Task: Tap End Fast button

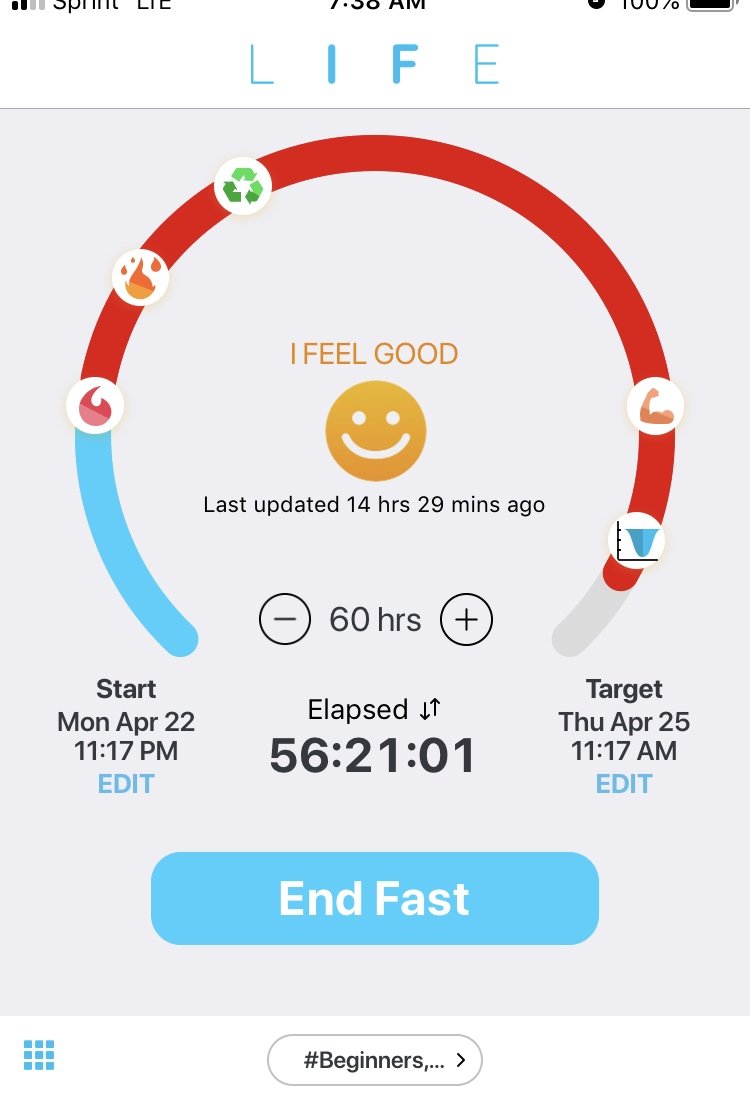Action: [x=375, y=898]
